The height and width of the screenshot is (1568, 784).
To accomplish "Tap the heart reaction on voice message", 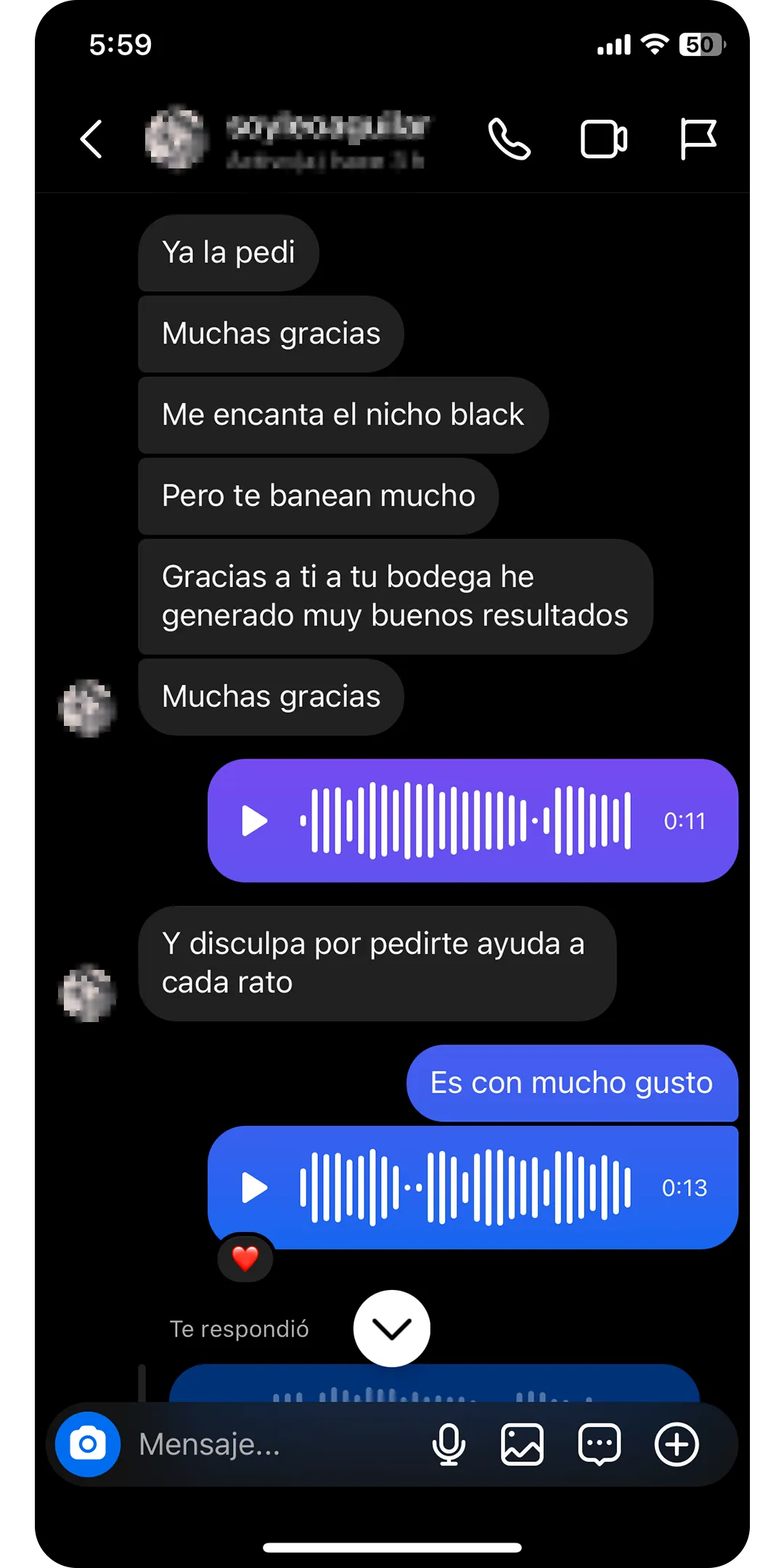I will (245, 1258).
